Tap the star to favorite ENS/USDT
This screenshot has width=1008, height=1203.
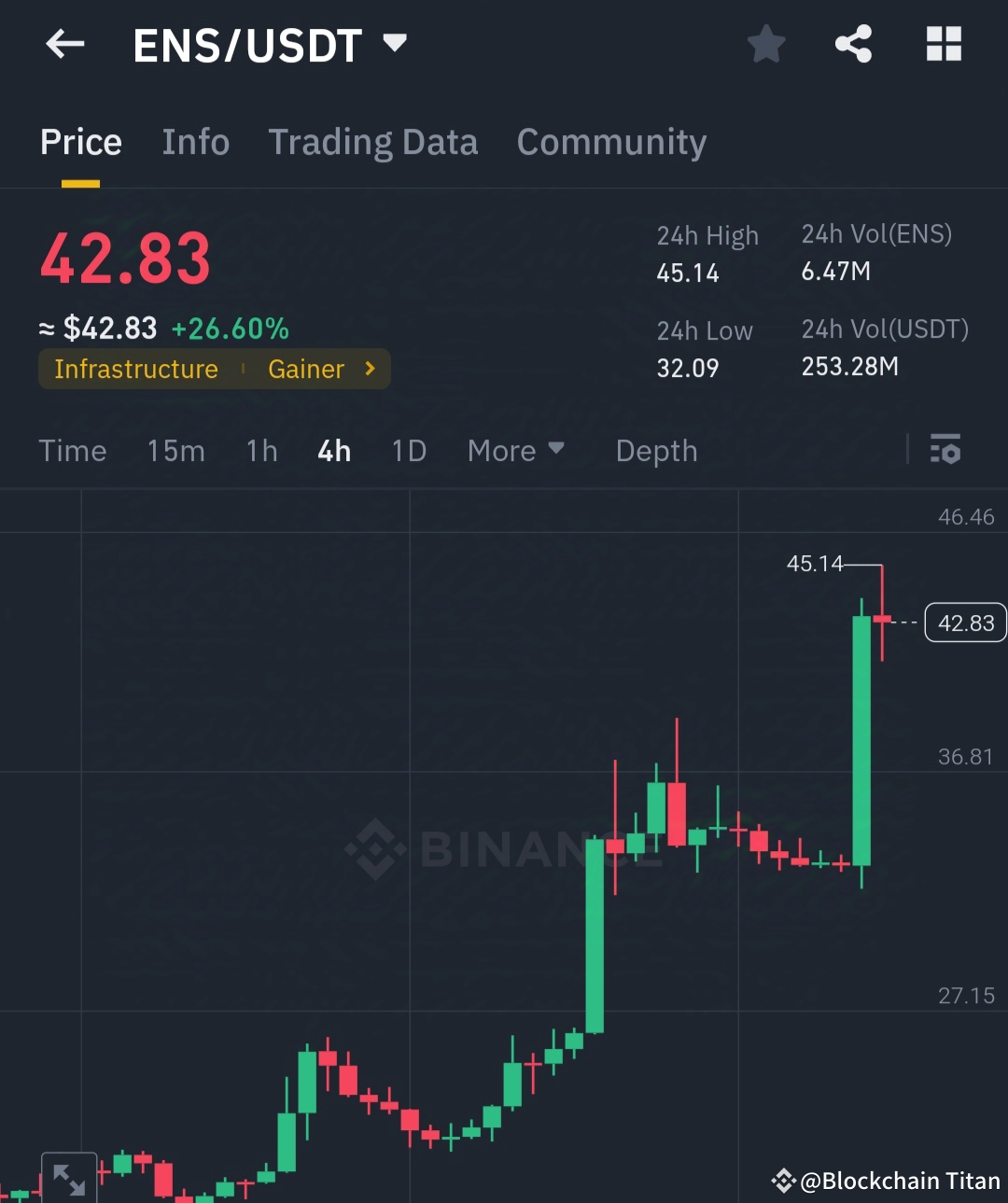(x=765, y=43)
